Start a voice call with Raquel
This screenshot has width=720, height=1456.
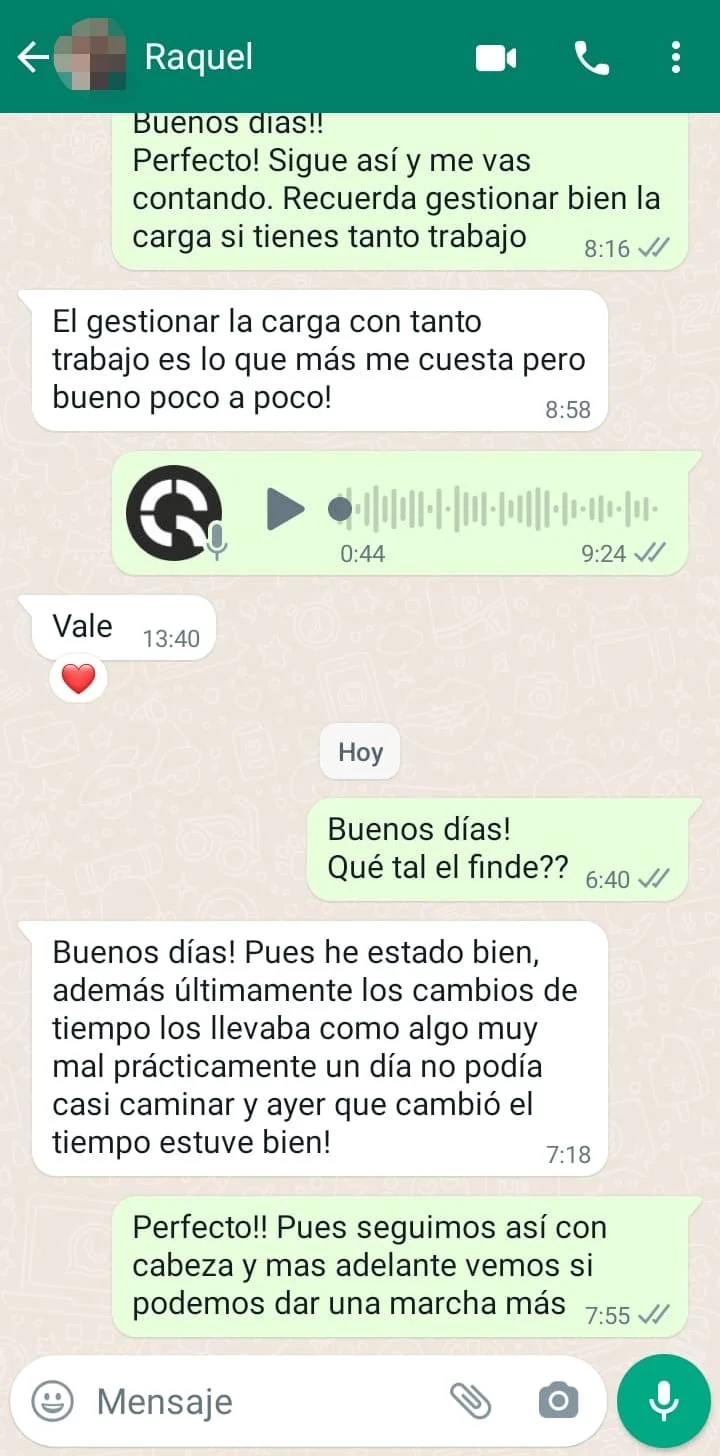point(591,58)
